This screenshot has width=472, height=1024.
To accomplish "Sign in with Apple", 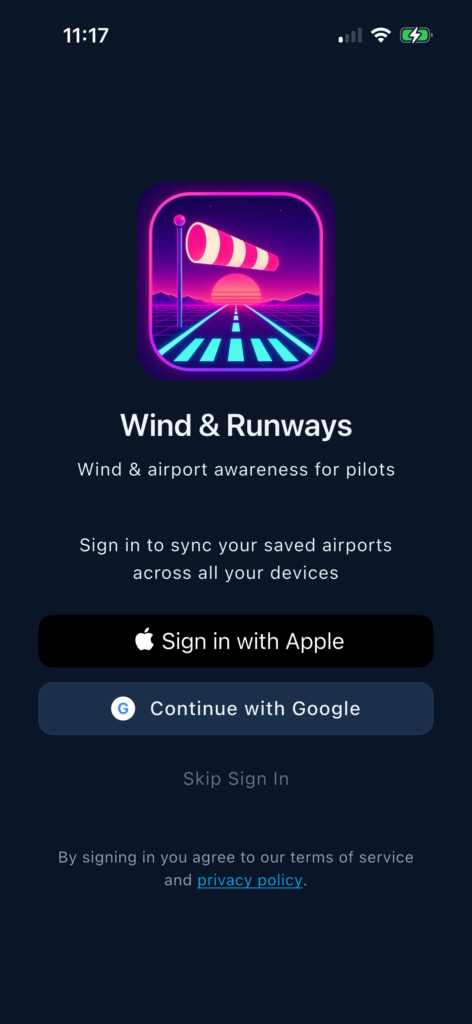I will click(236, 641).
